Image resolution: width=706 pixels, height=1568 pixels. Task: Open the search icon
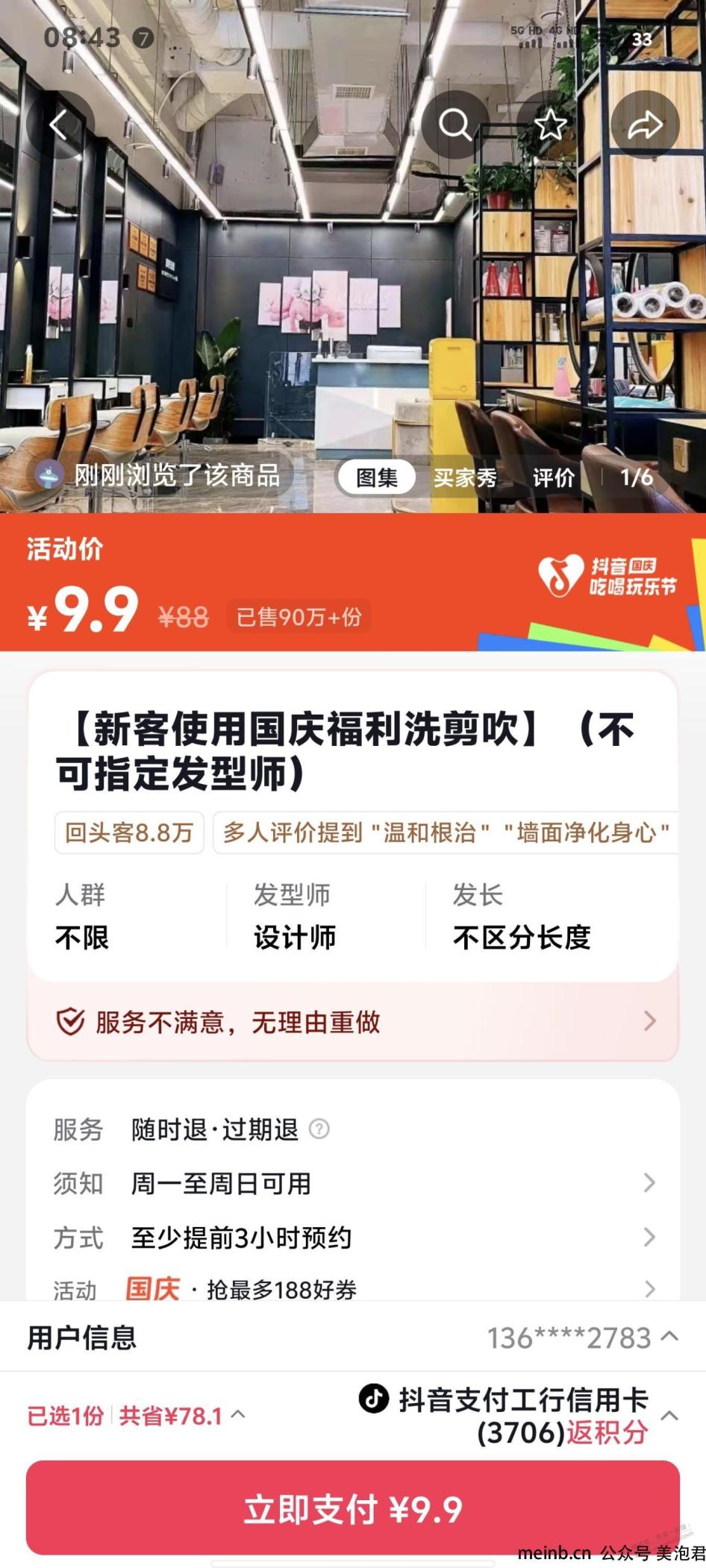tap(455, 125)
